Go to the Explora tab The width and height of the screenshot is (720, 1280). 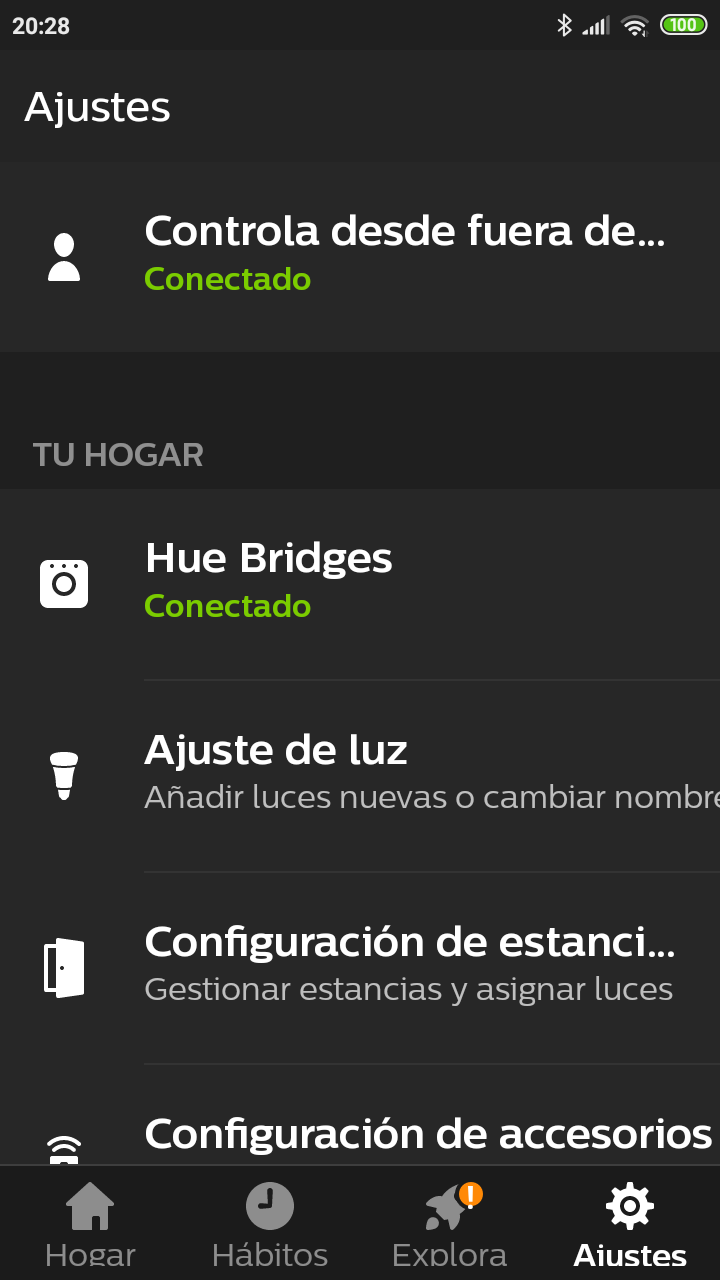pos(450,1225)
